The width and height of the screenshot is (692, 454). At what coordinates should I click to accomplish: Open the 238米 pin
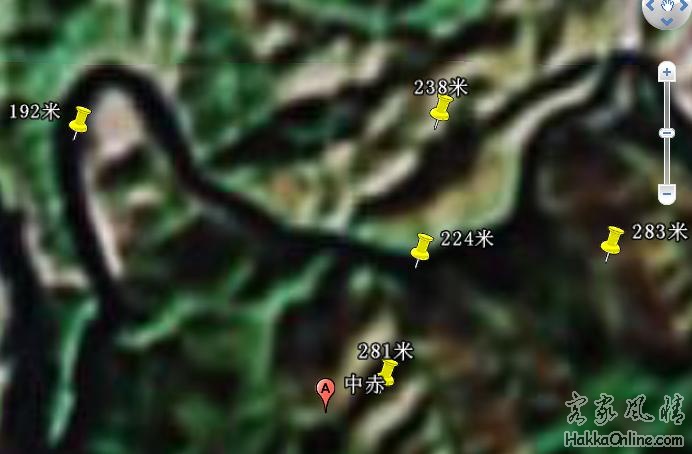441,110
